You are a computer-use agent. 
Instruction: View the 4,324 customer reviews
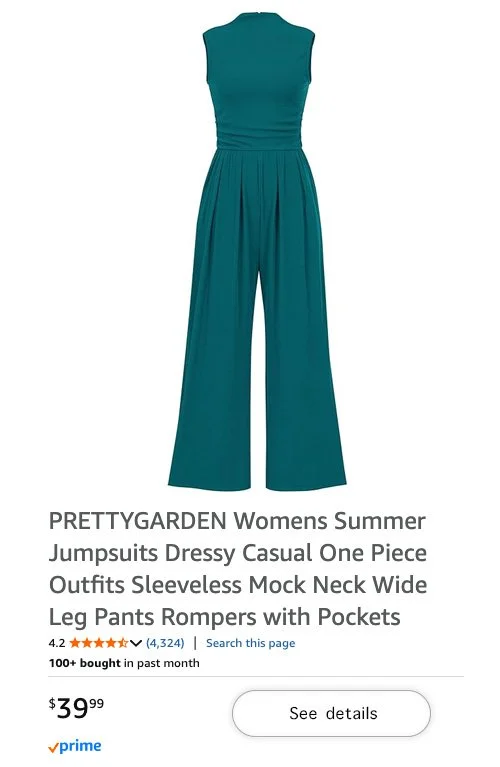coord(165,643)
